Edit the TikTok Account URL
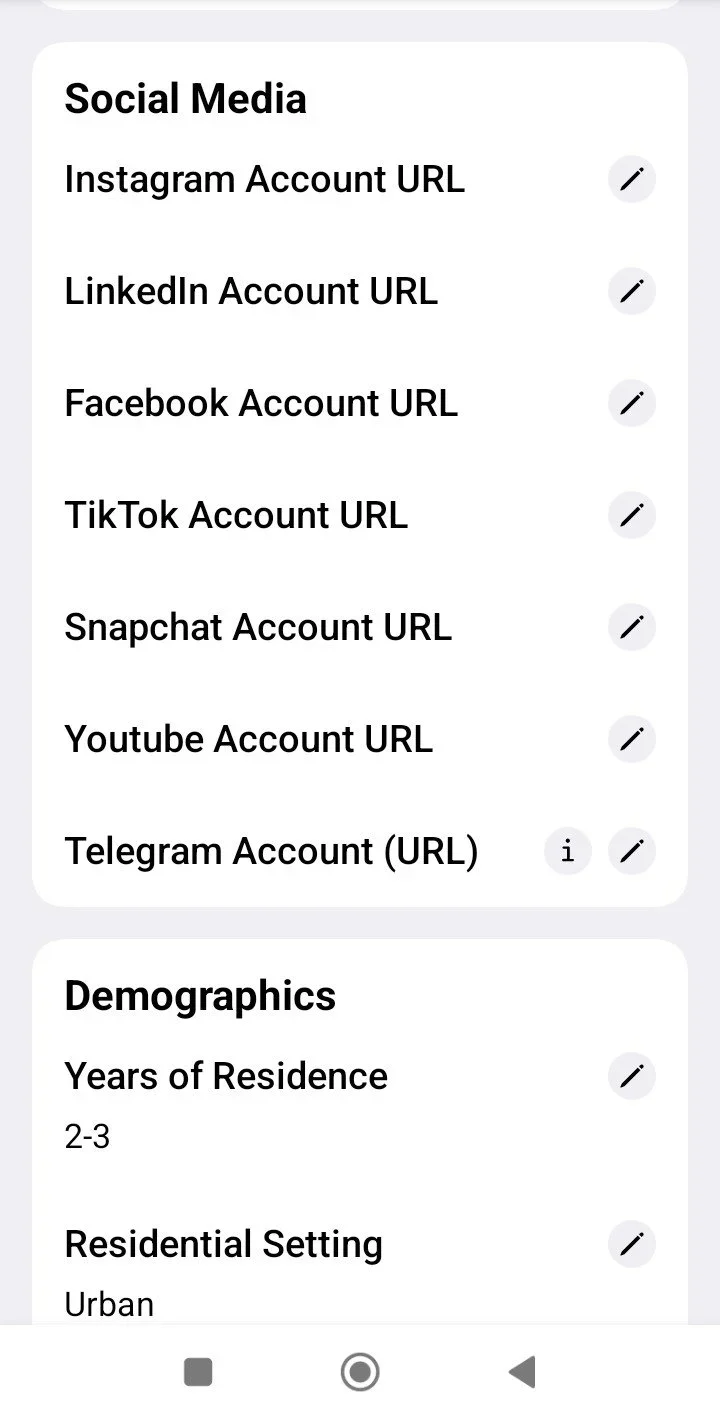Viewport: 720px width, 1418px height. pyautogui.click(x=631, y=516)
